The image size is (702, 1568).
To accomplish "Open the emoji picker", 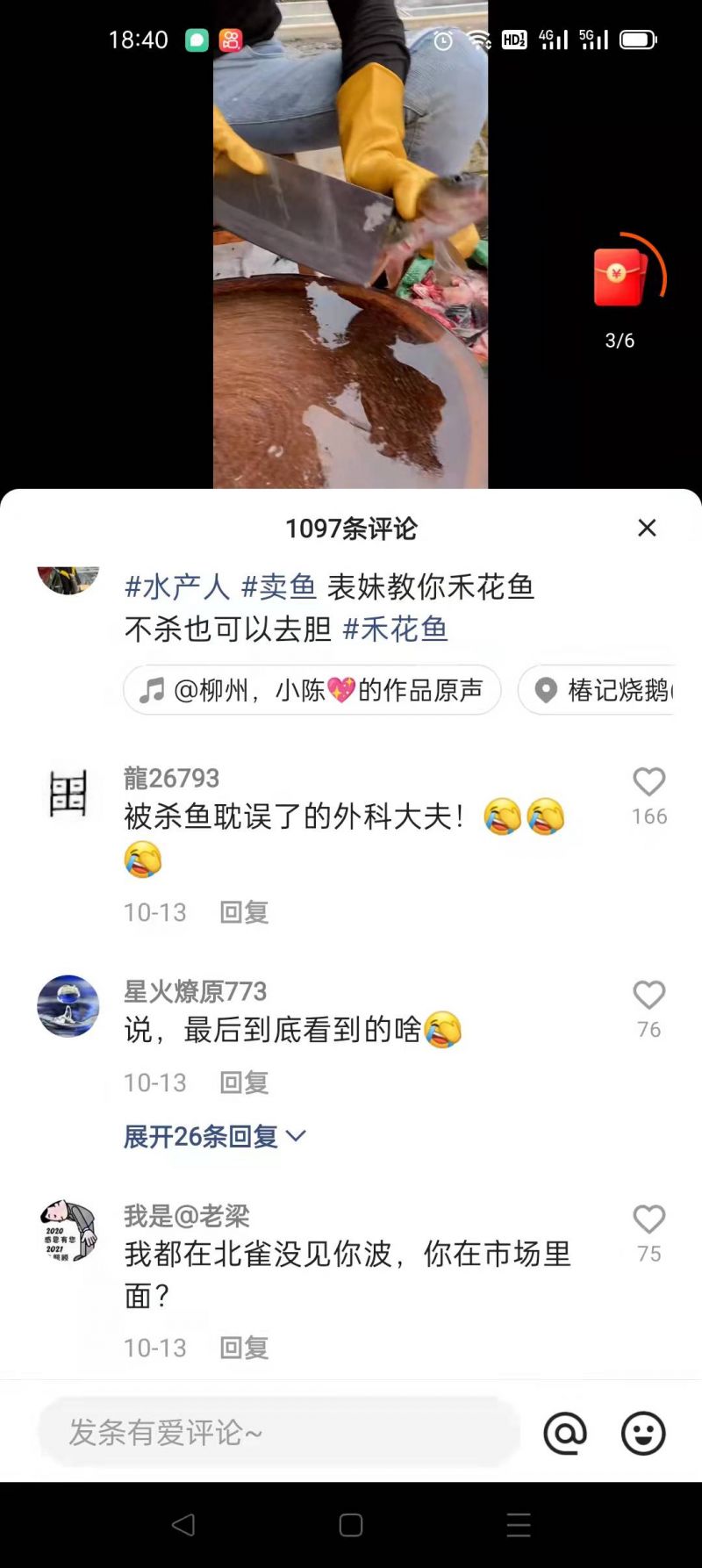I will (x=643, y=1433).
